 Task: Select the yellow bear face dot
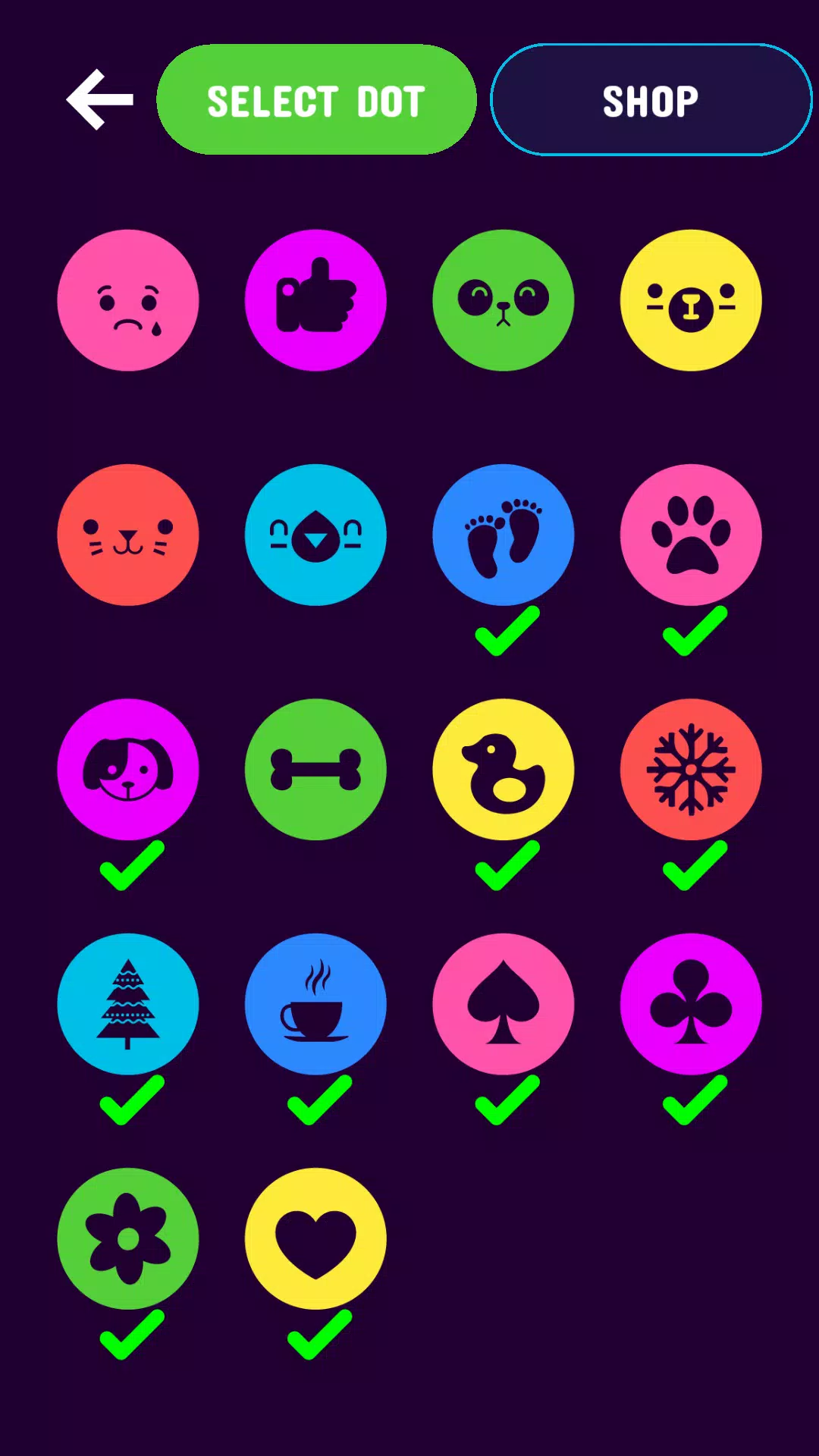pos(691,300)
